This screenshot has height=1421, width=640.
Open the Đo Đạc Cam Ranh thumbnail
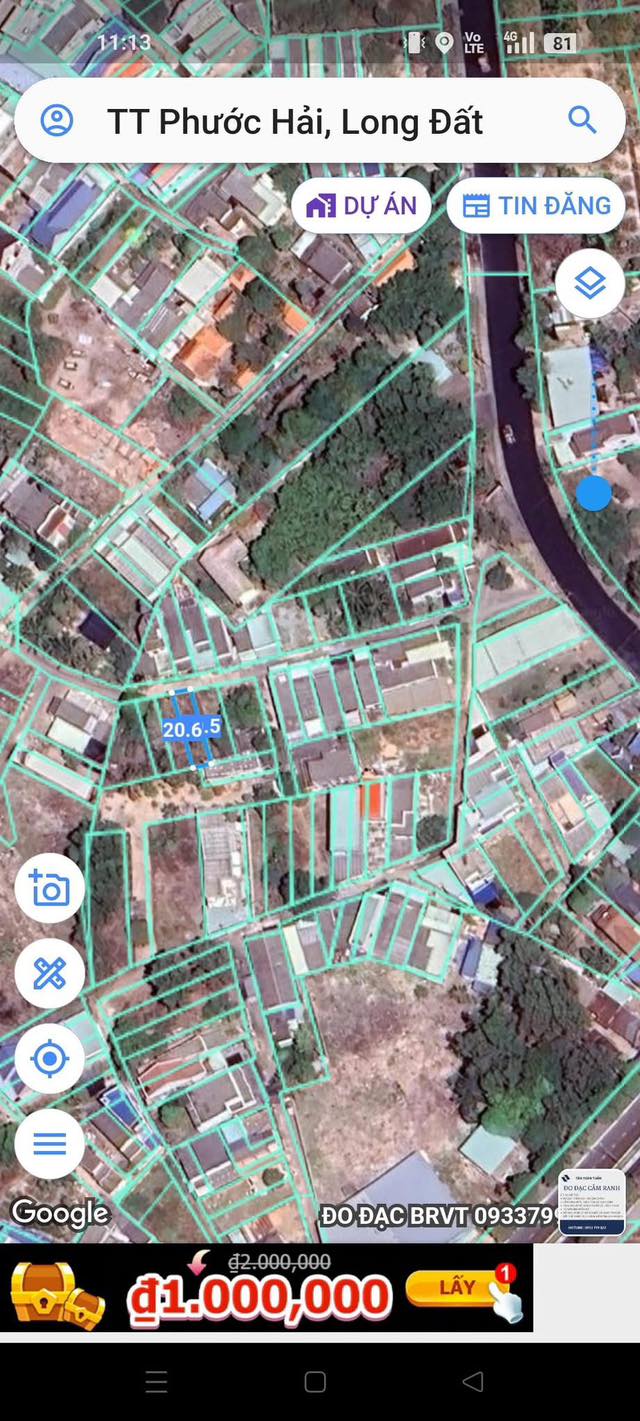coord(591,1202)
